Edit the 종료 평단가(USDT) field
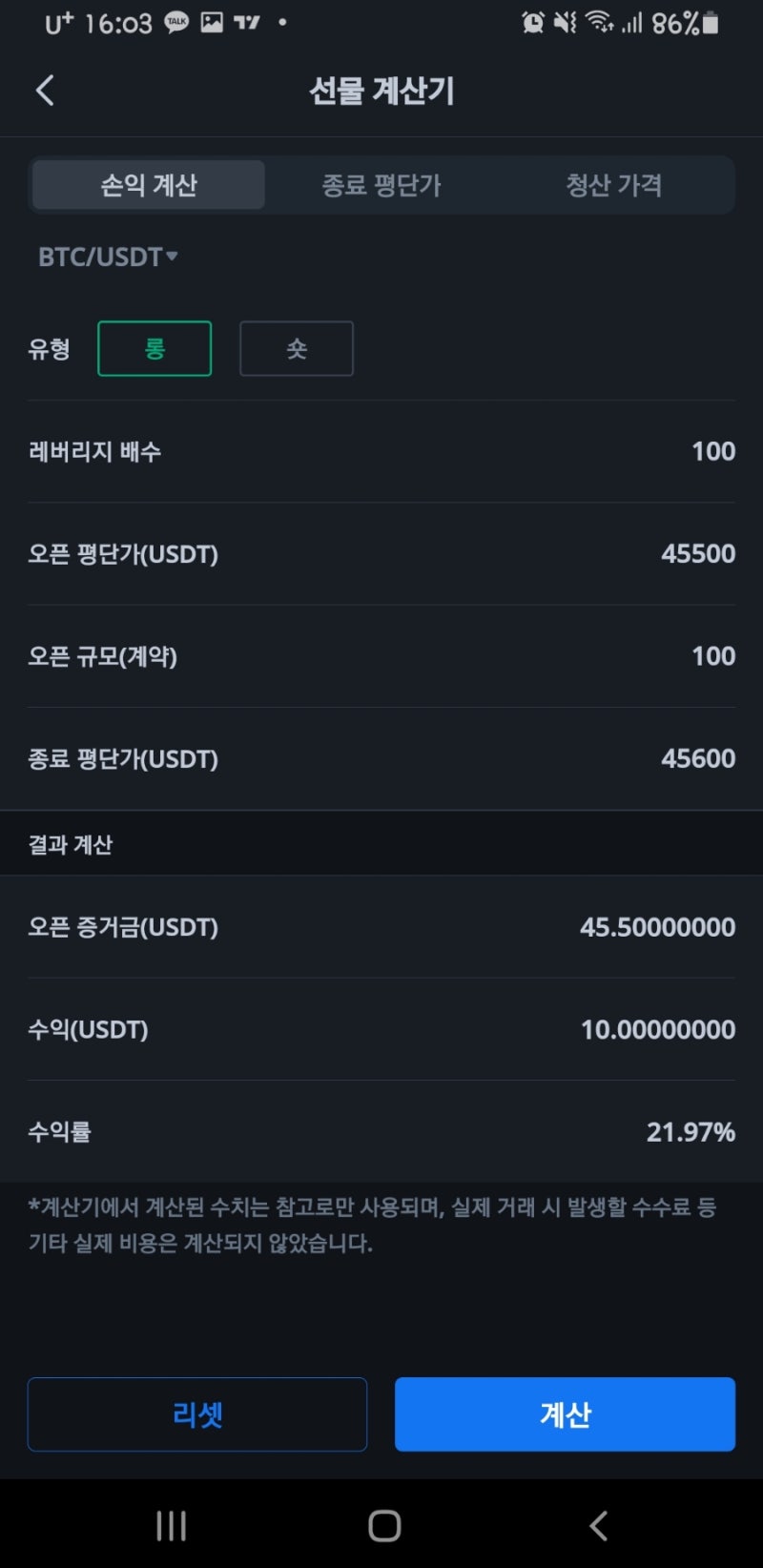The image size is (763, 1568). pos(697,758)
